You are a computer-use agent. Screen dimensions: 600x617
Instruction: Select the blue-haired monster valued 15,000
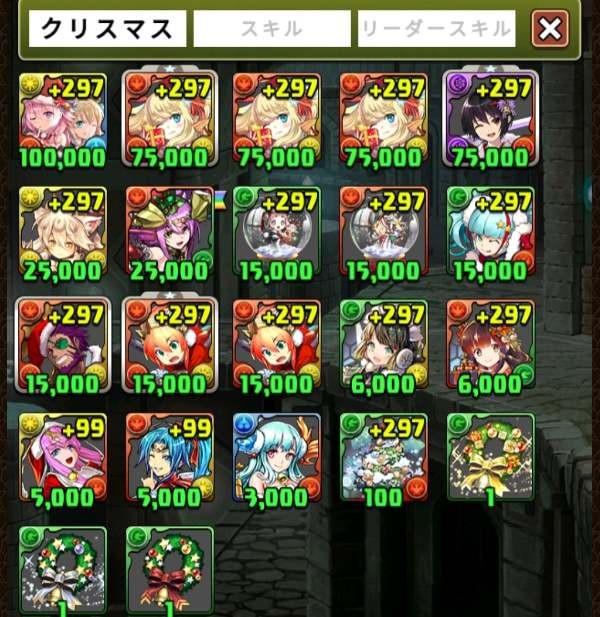[490, 232]
